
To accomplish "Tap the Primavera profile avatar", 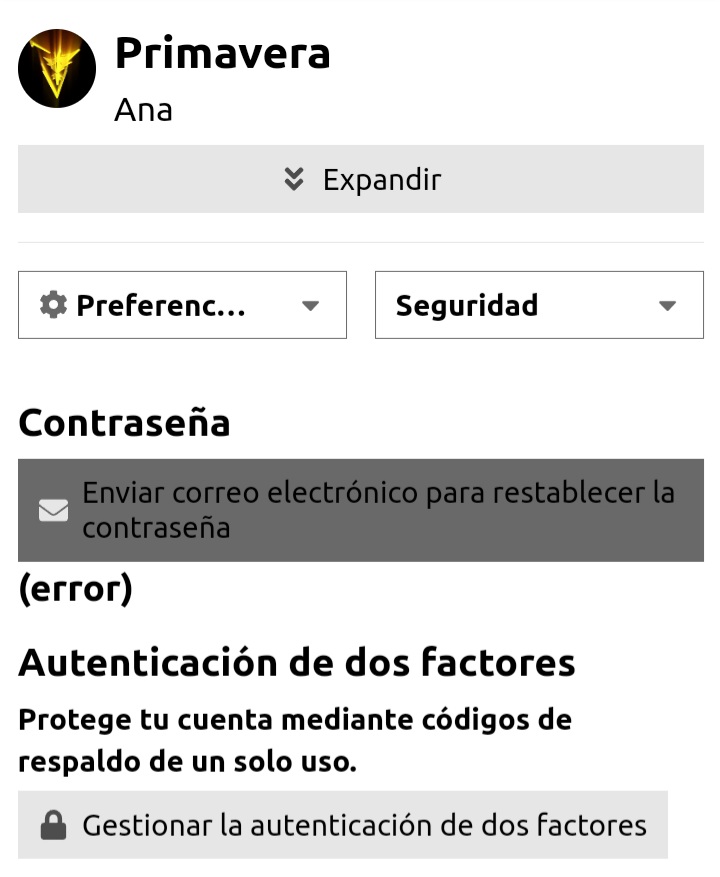I will 57,69.
